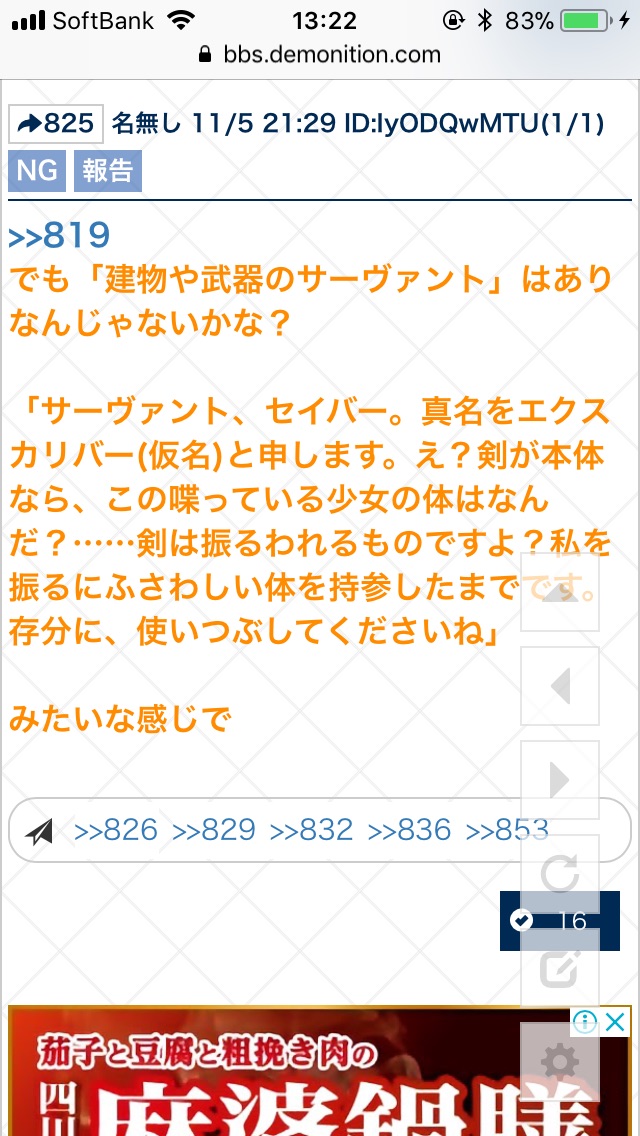Jump to top with floating up arrow
The height and width of the screenshot is (1136, 640).
(x=560, y=592)
